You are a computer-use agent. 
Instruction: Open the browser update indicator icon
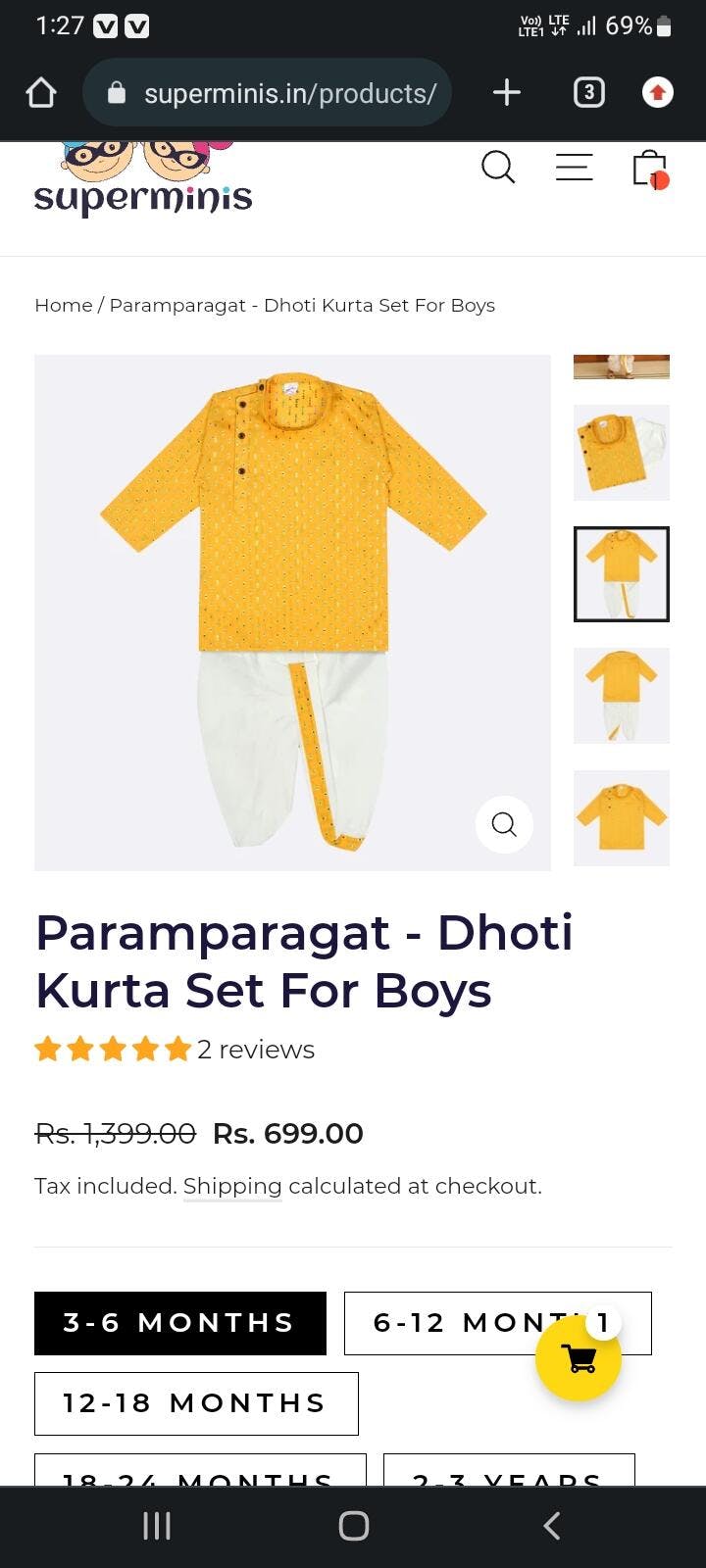pos(657,93)
